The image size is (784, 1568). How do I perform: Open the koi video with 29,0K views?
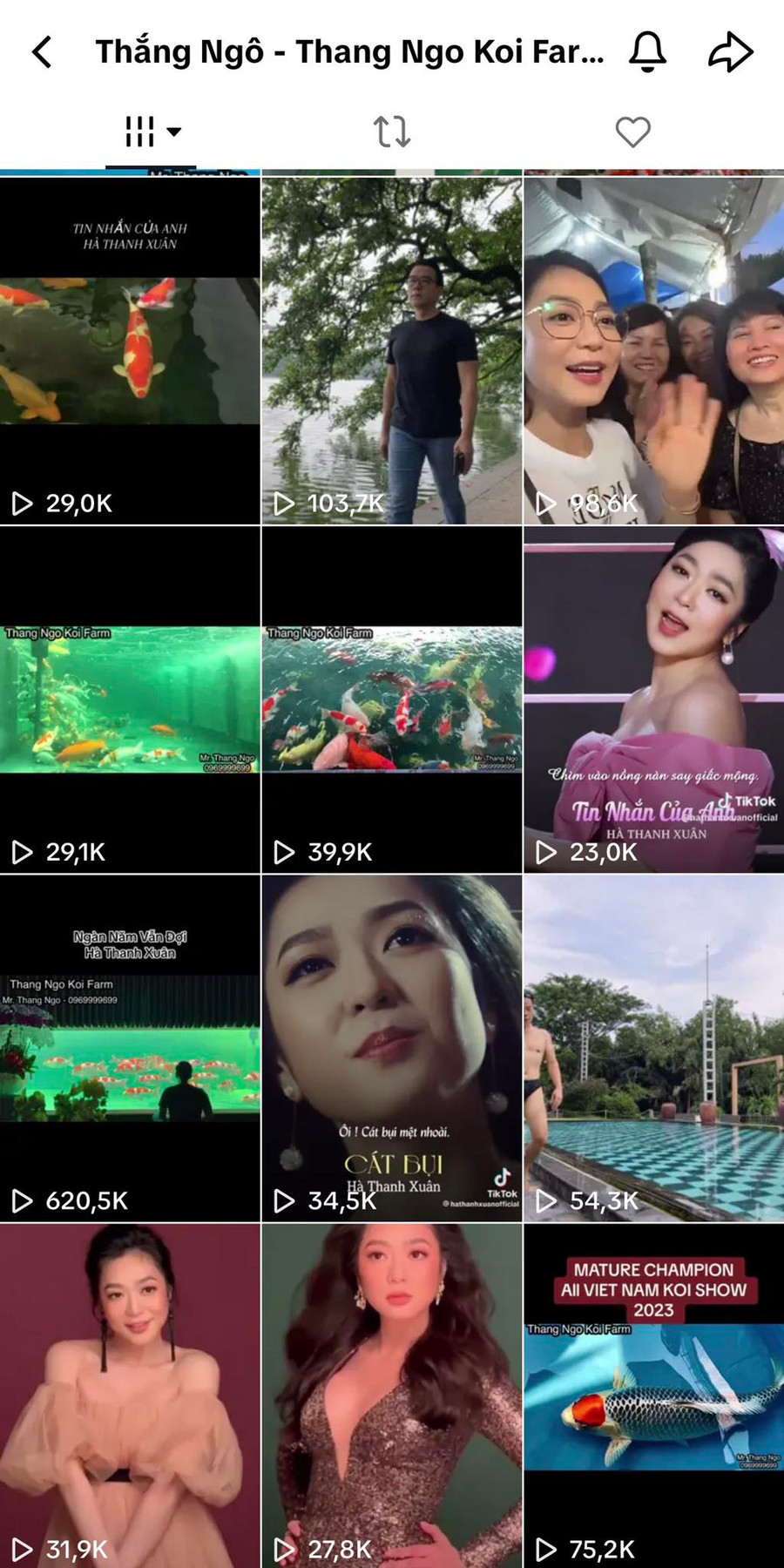pos(130,350)
